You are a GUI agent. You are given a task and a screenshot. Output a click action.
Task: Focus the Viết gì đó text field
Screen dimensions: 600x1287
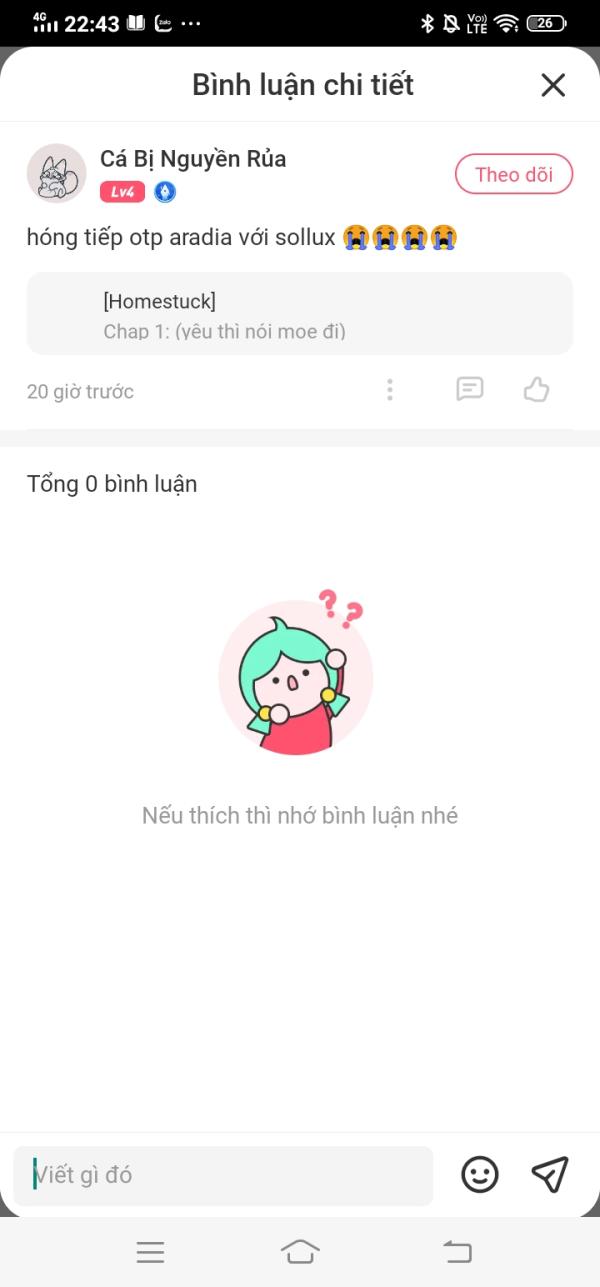coord(223,1175)
